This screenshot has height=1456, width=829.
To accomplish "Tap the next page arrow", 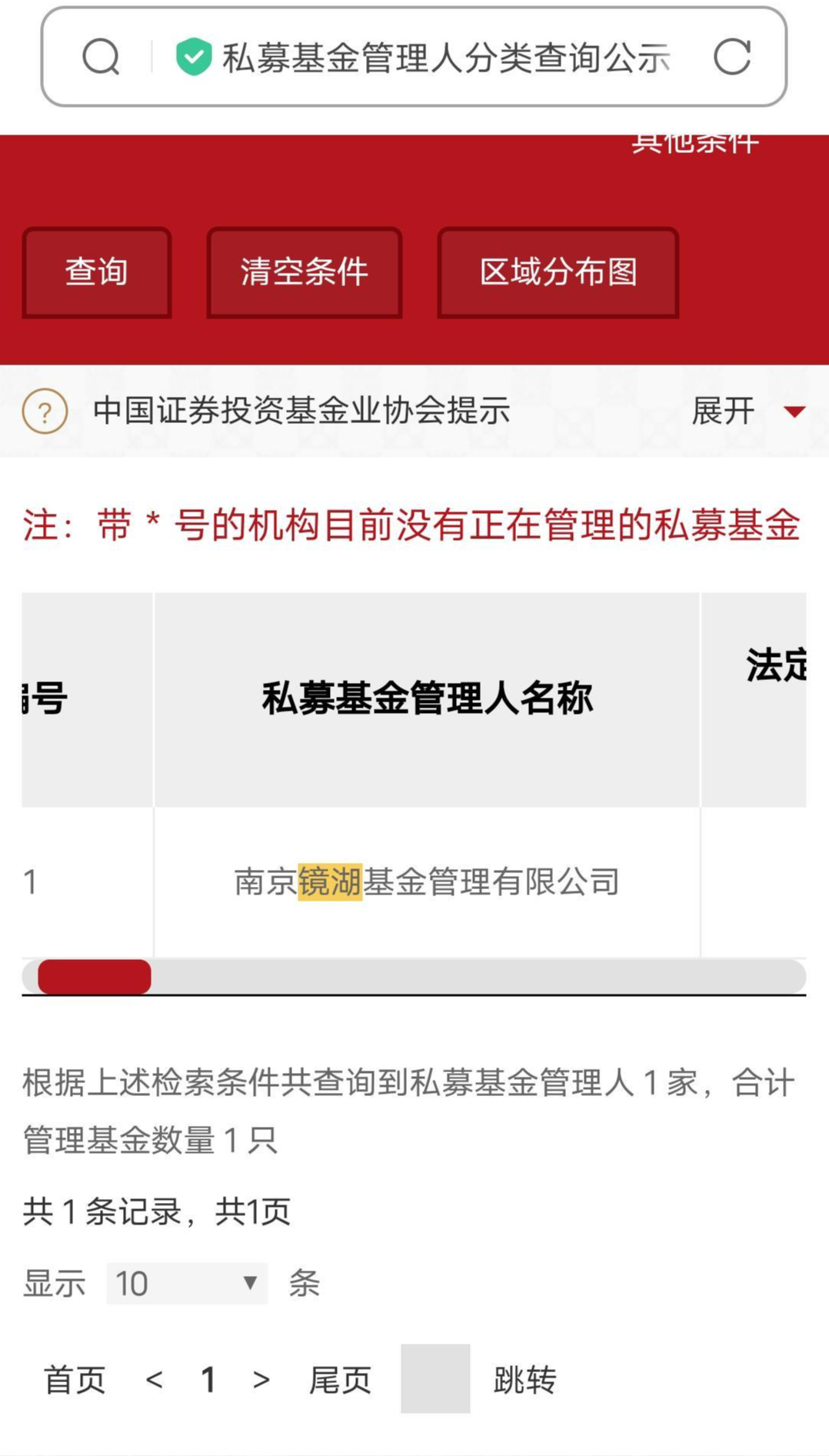I will 261,1380.
